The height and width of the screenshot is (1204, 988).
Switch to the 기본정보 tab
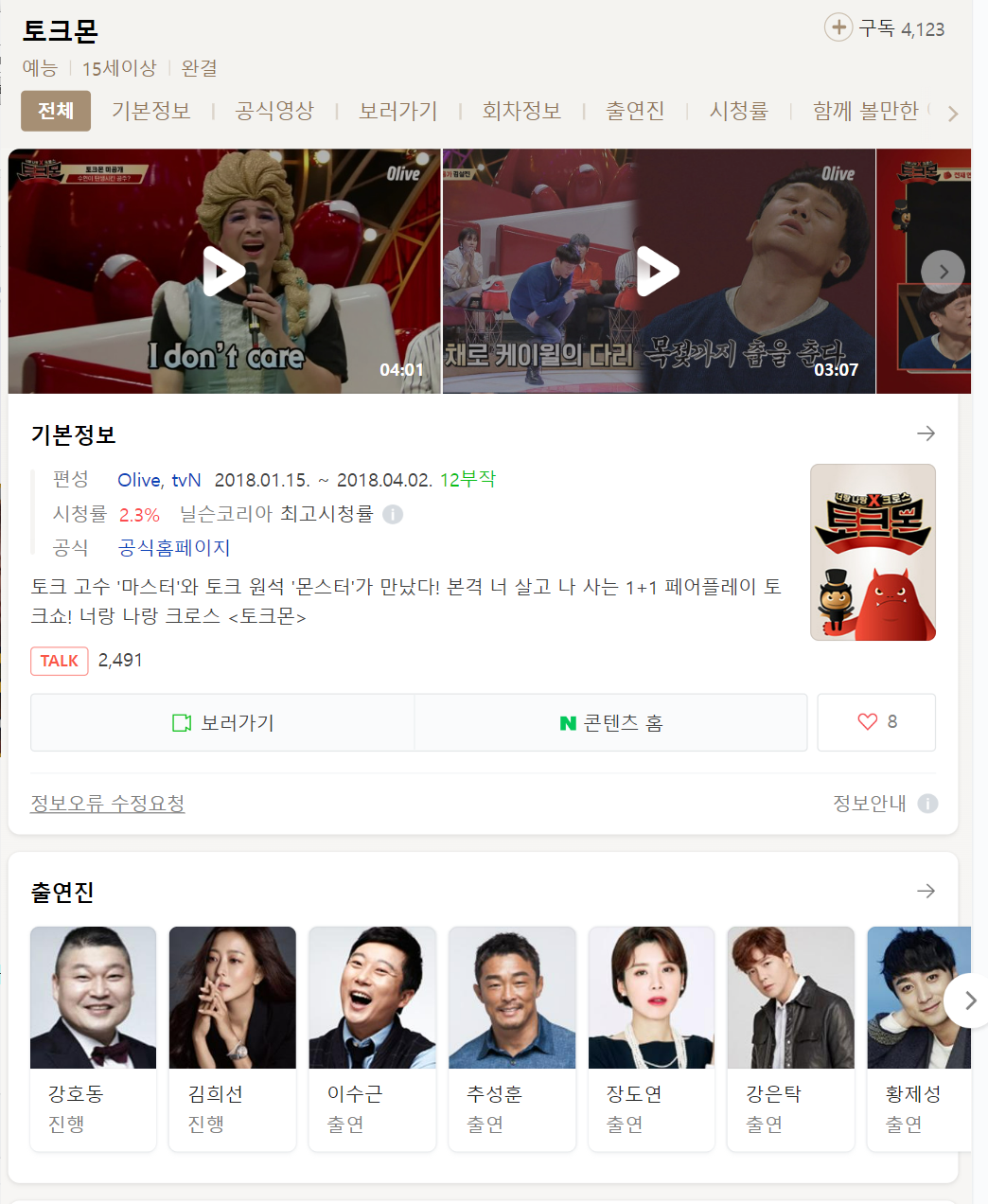point(151,111)
